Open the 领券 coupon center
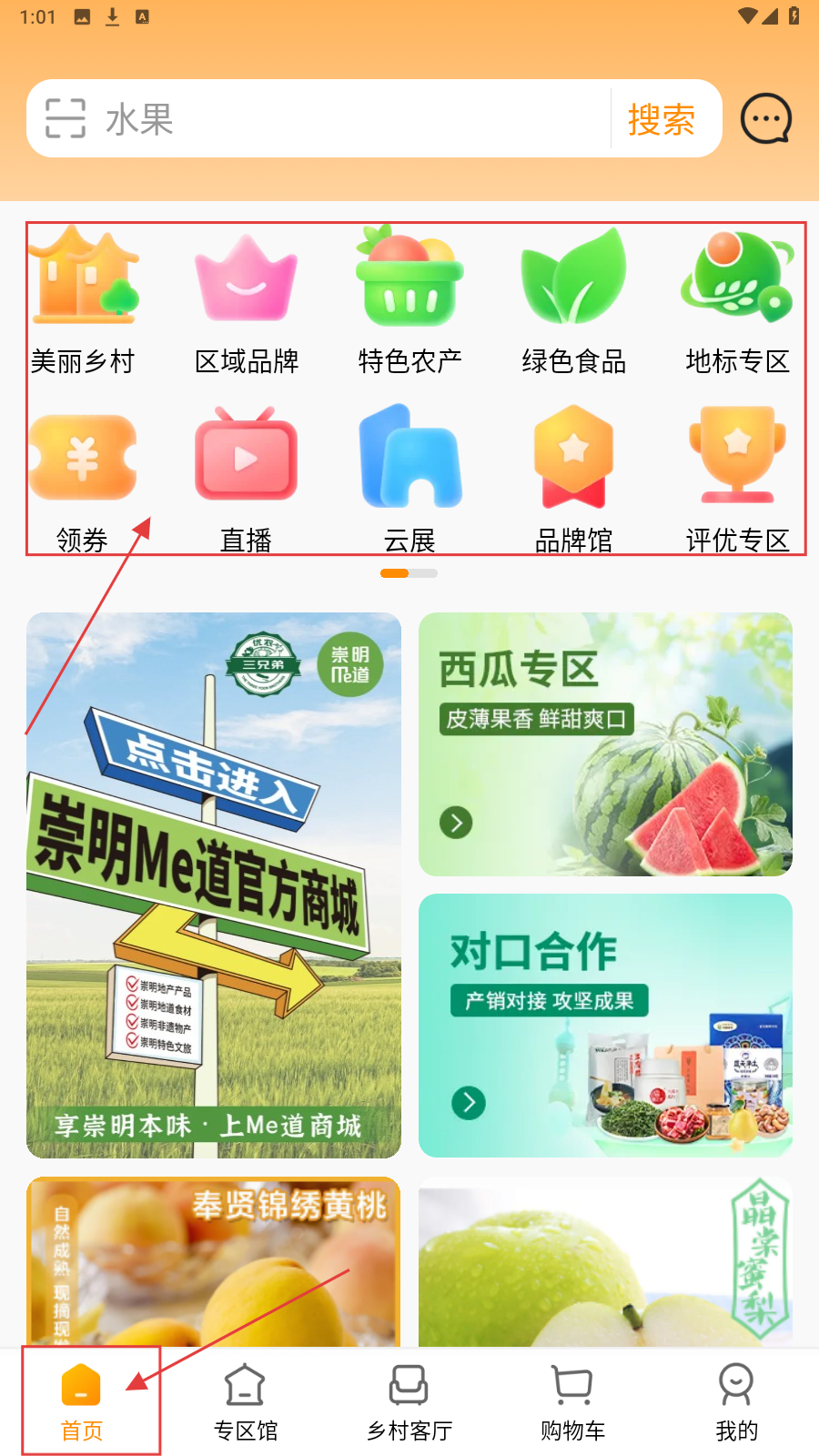The width and height of the screenshot is (819, 1456). click(83, 480)
